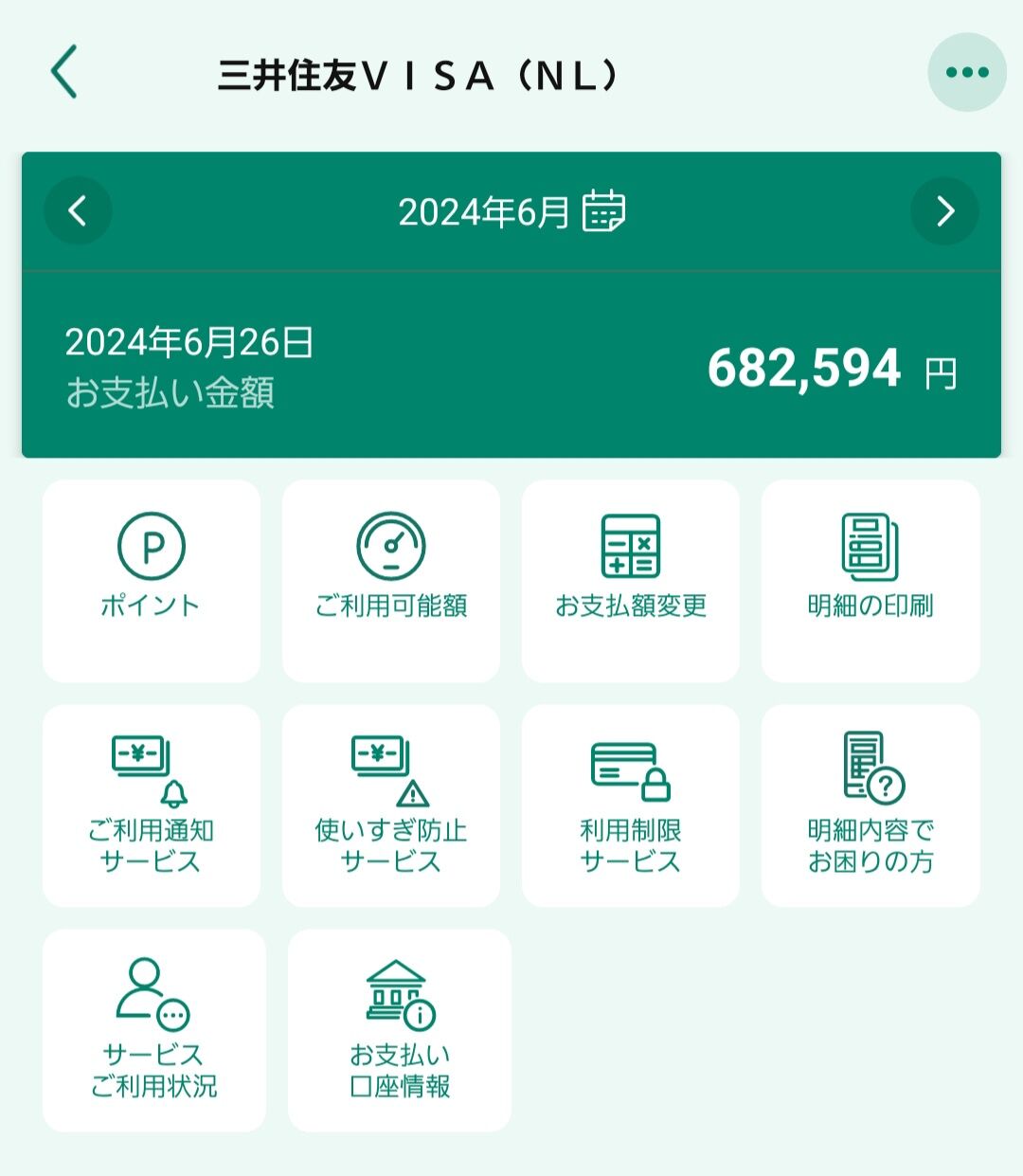Check ご利用可能額
The height and width of the screenshot is (1176, 1023).
pyautogui.click(x=391, y=580)
